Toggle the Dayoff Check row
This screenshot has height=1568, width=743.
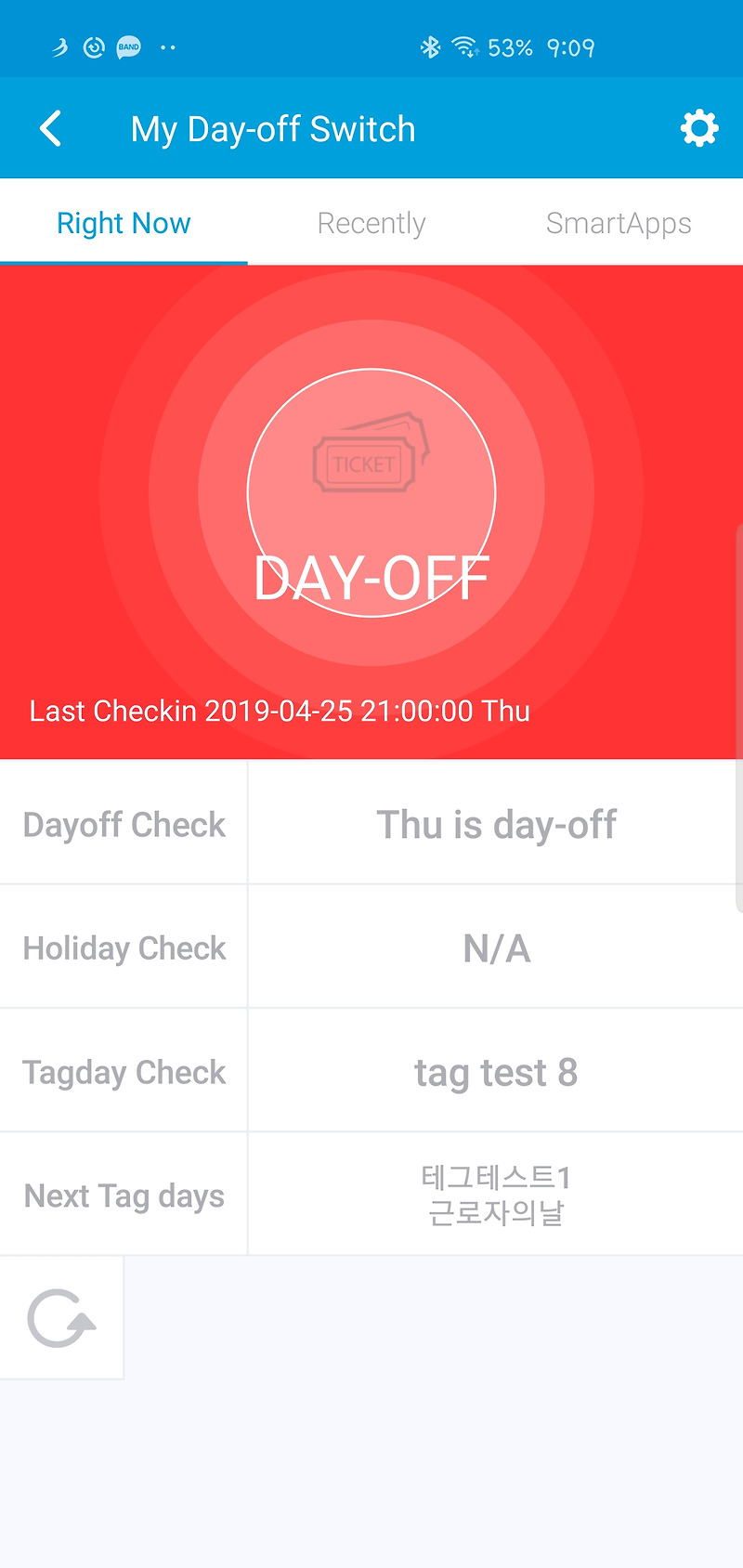[x=371, y=823]
